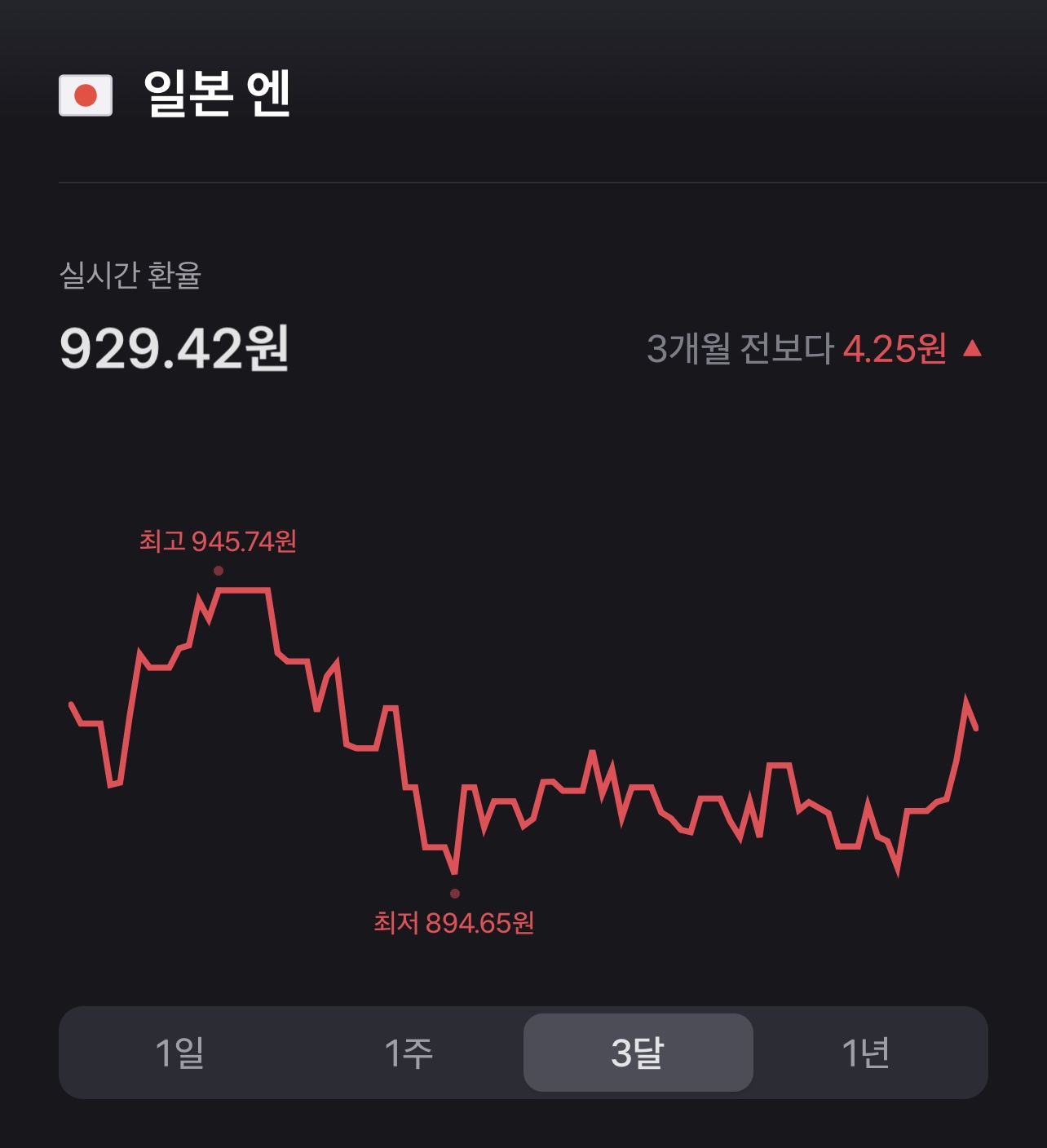Select the 3달 period tab

(x=638, y=1052)
